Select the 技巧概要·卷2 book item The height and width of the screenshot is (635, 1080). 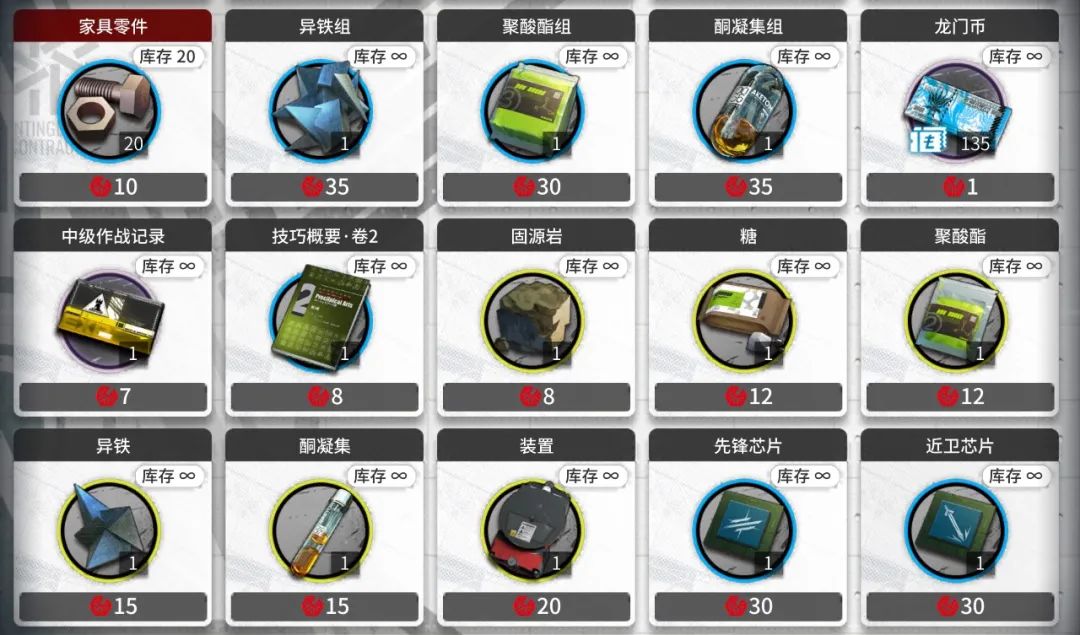pos(325,320)
